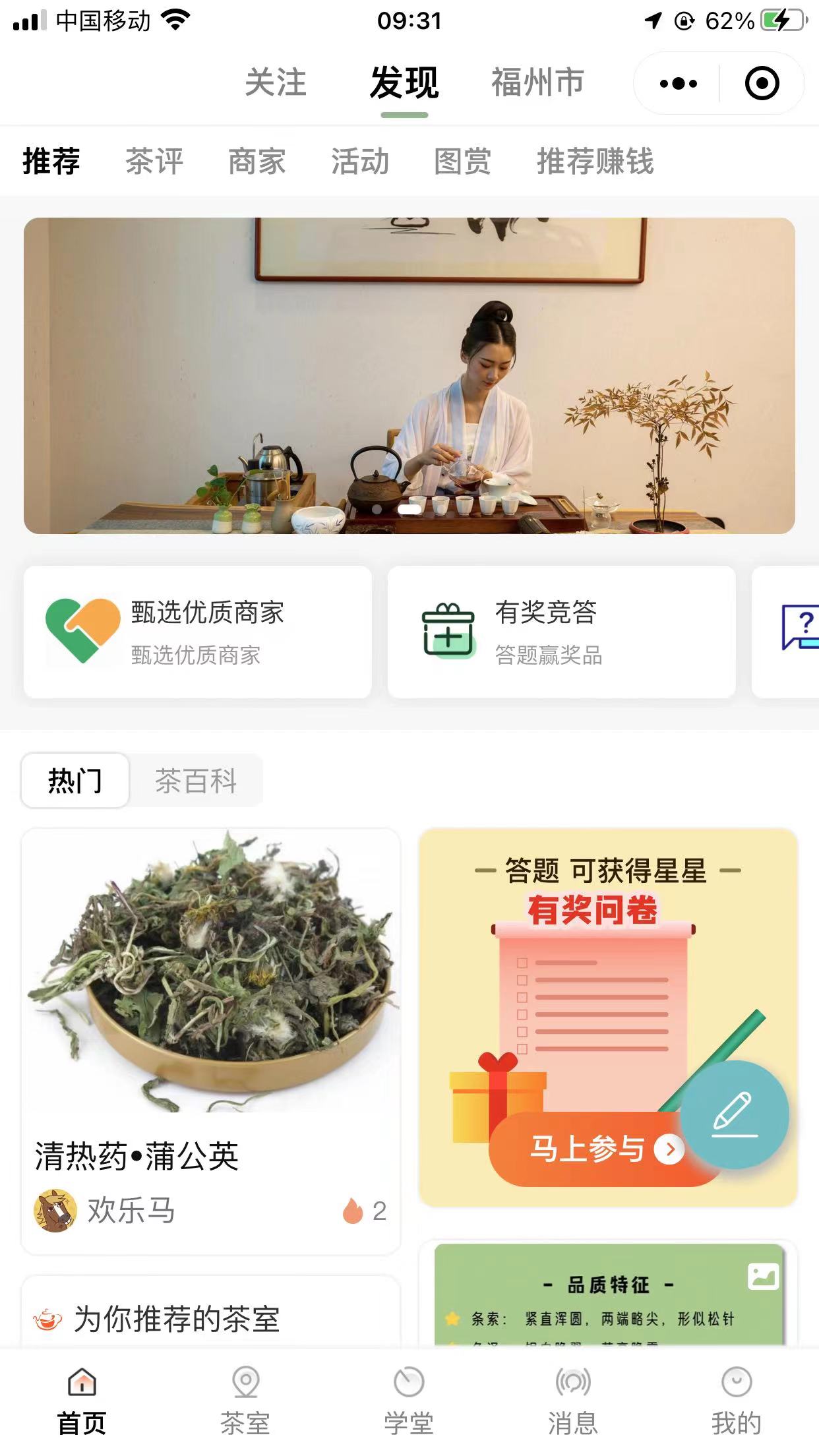
Task: Select the 推荐赚钱 category tab
Action: 595,162
